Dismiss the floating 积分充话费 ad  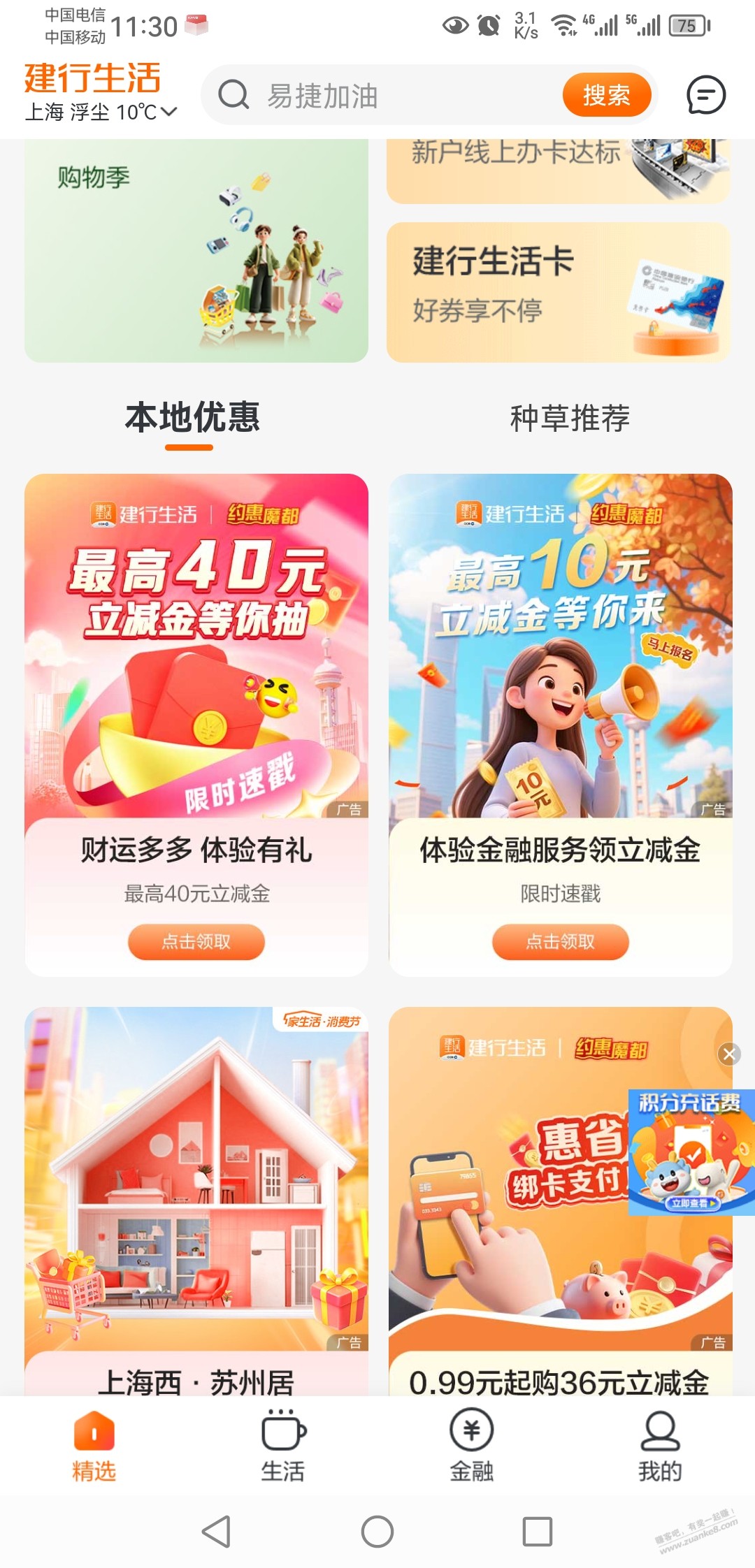(729, 1054)
